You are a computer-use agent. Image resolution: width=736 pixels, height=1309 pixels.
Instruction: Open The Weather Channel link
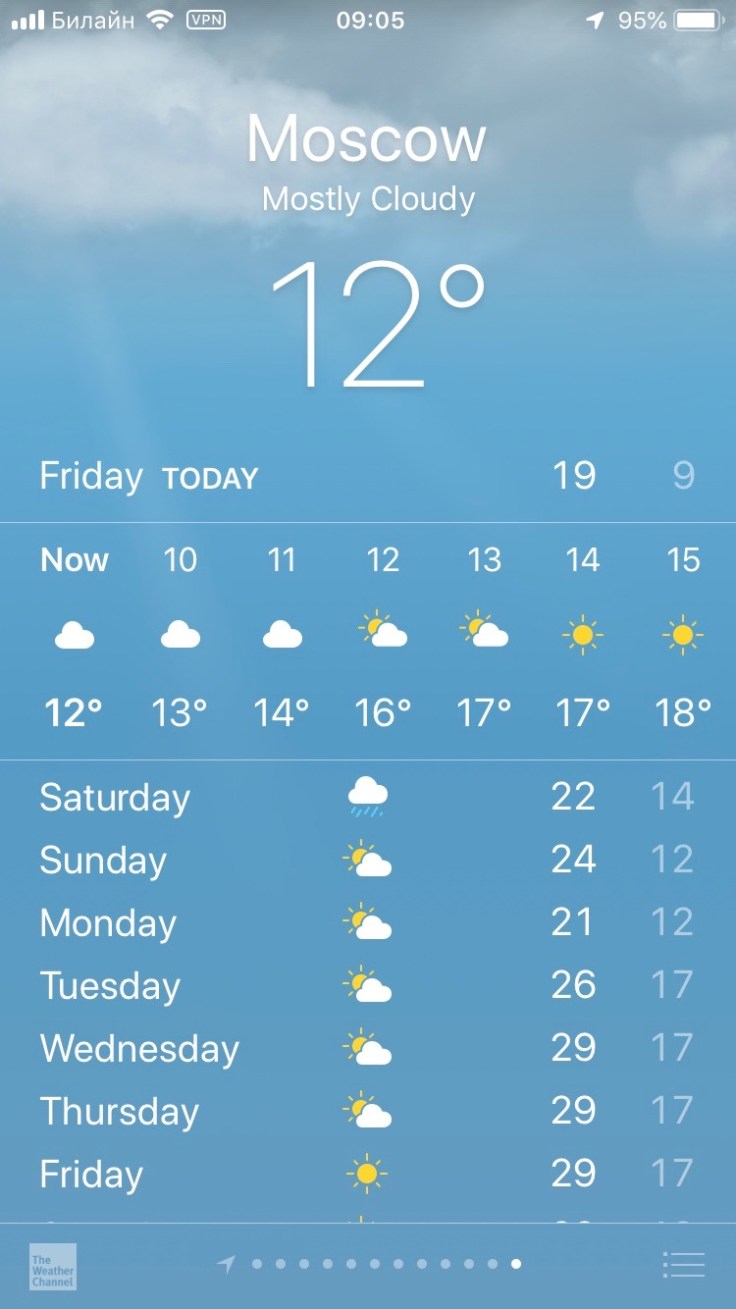52,1265
